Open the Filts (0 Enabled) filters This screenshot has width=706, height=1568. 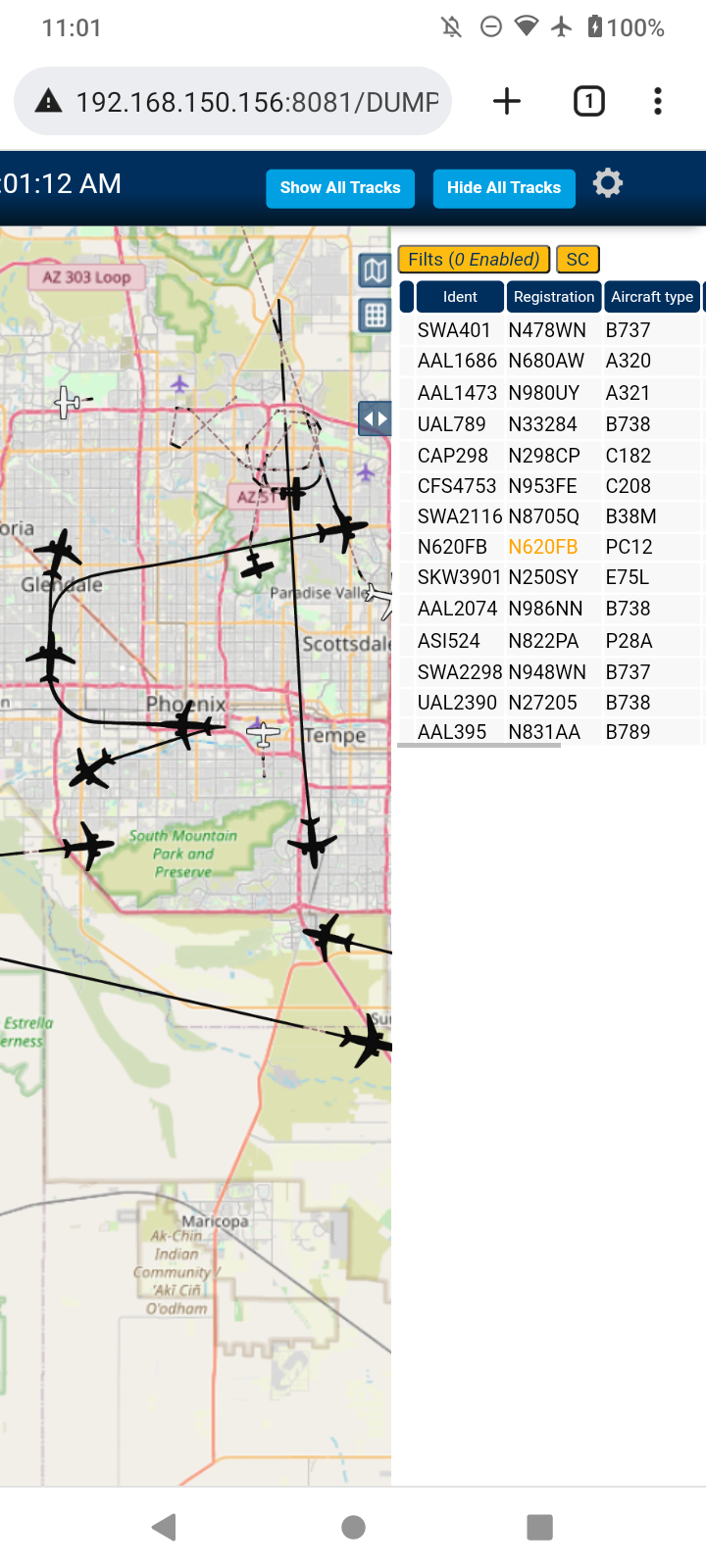[x=474, y=260]
